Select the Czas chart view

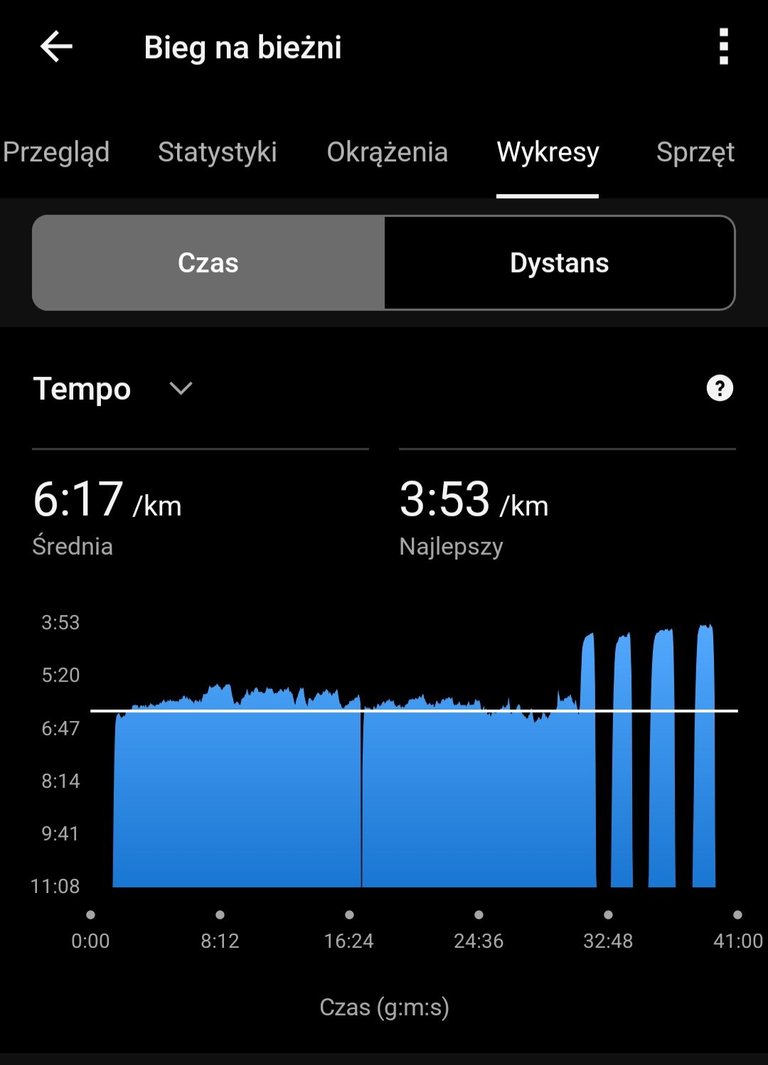pos(208,263)
